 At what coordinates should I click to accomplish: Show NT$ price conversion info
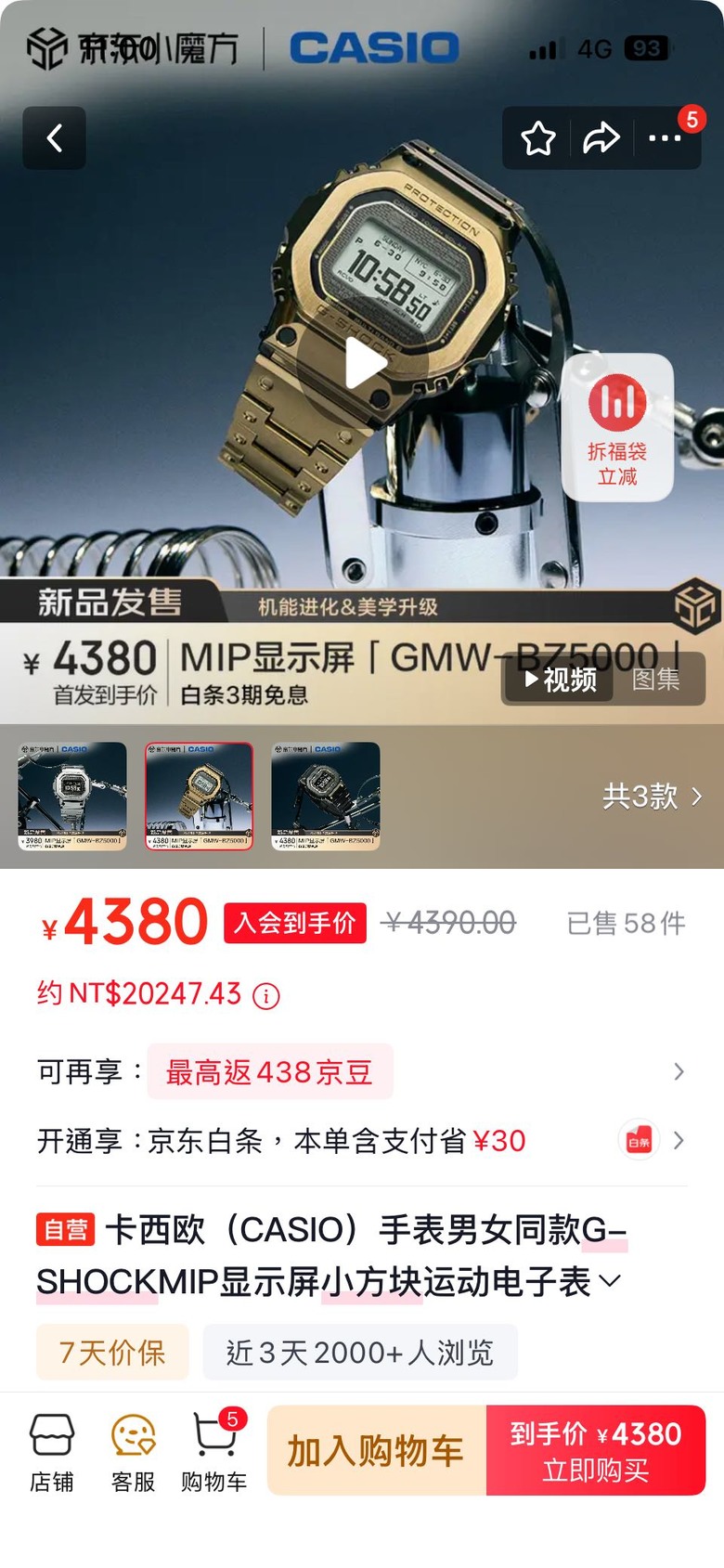point(266,996)
